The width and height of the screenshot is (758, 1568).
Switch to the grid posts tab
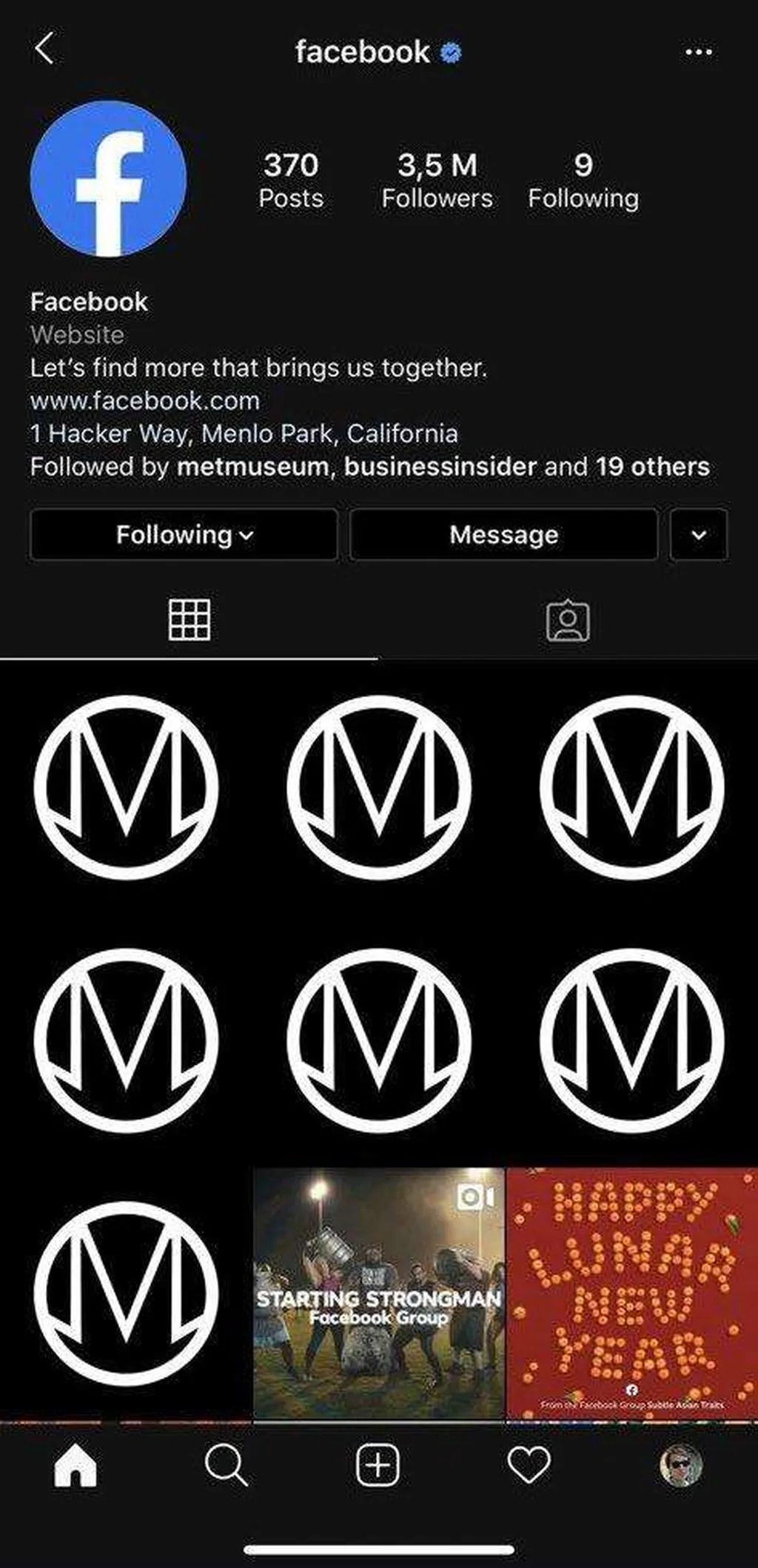tap(189, 619)
